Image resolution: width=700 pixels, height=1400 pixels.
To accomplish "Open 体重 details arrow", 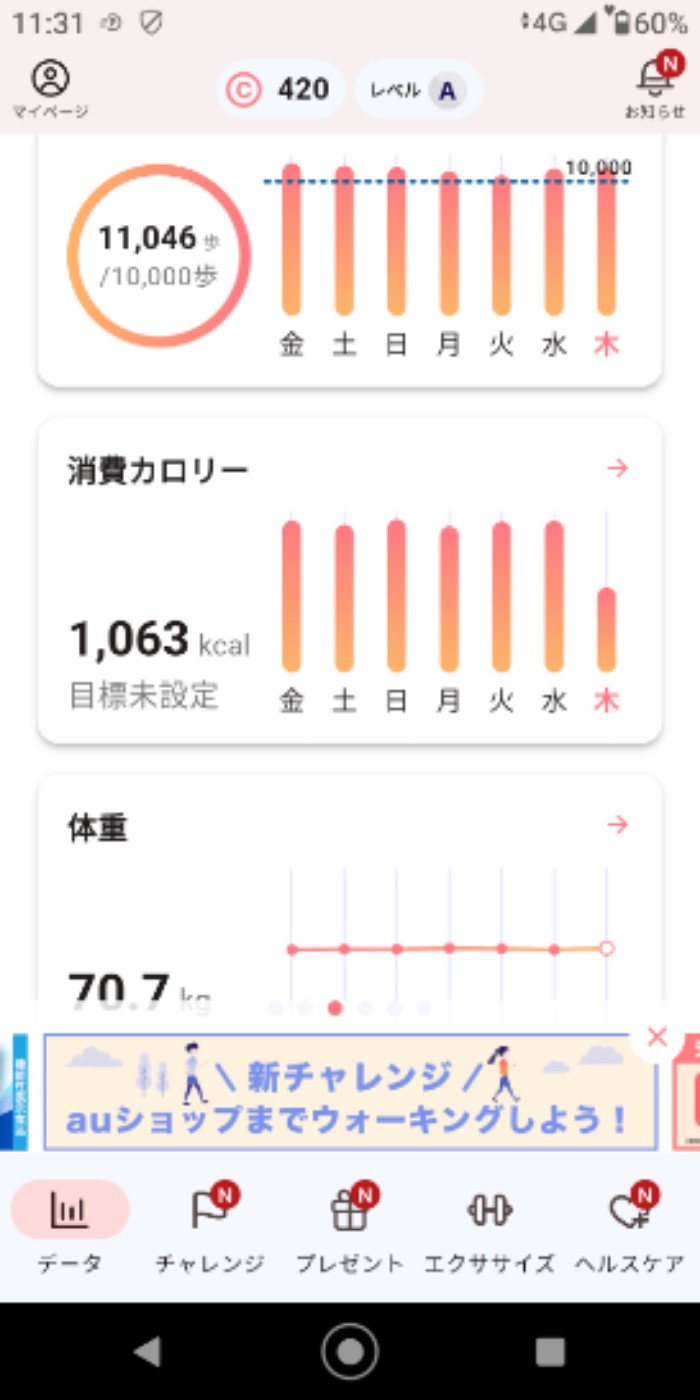I will pos(618,824).
